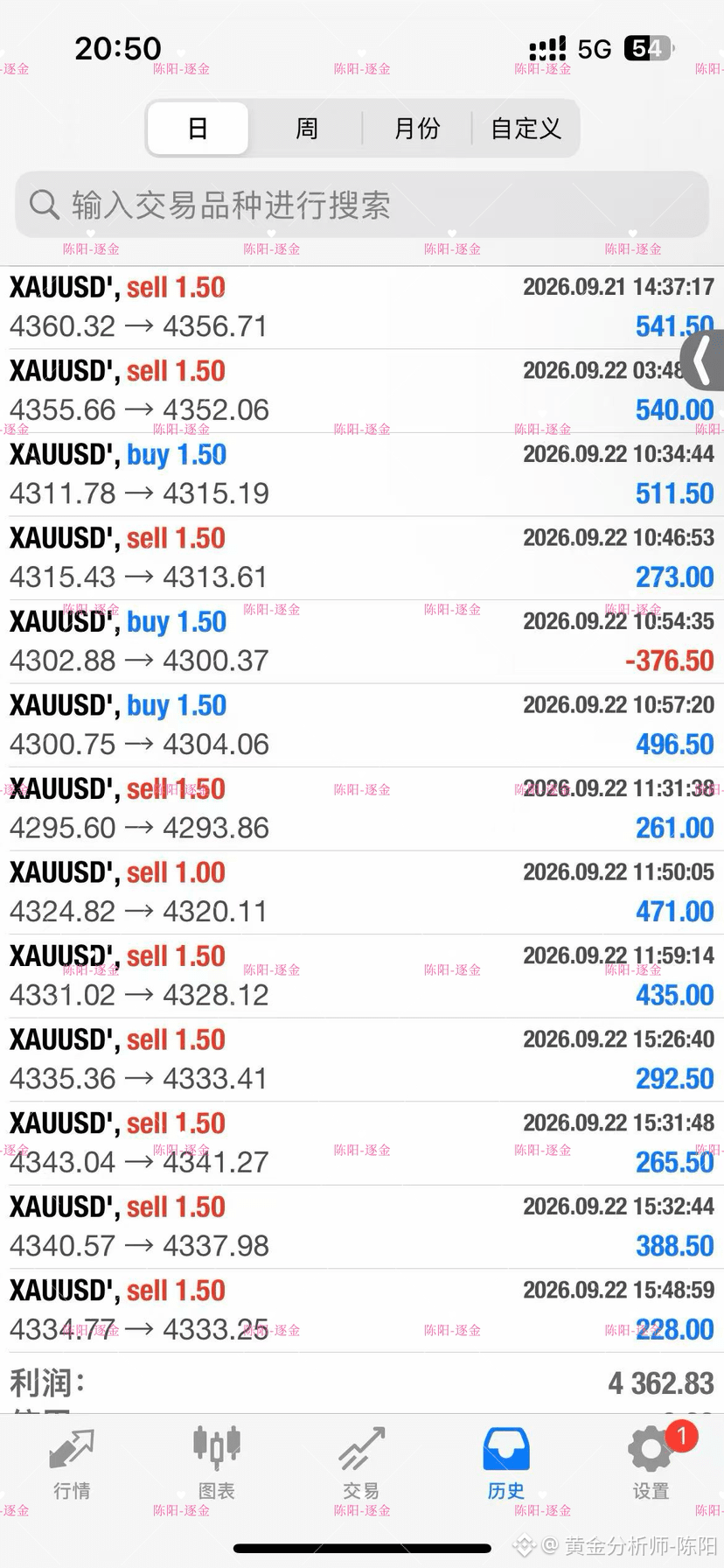Switch to the 月份 (month) period tab
Viewport: 724px width, 1568px height.
[x=416, y=129]
